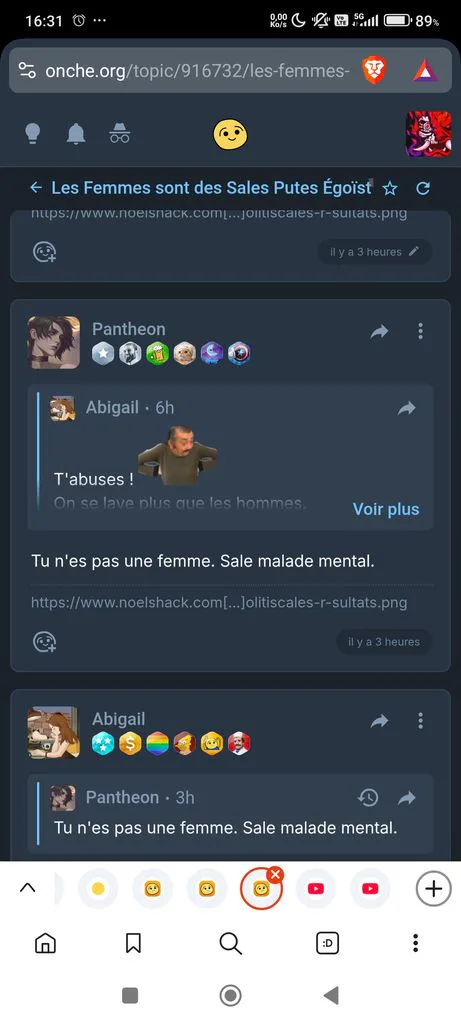Image resolution: width=461 pixels, height=1024 pixels.
Task: Open the notifications bell
Action: point(76,134)
